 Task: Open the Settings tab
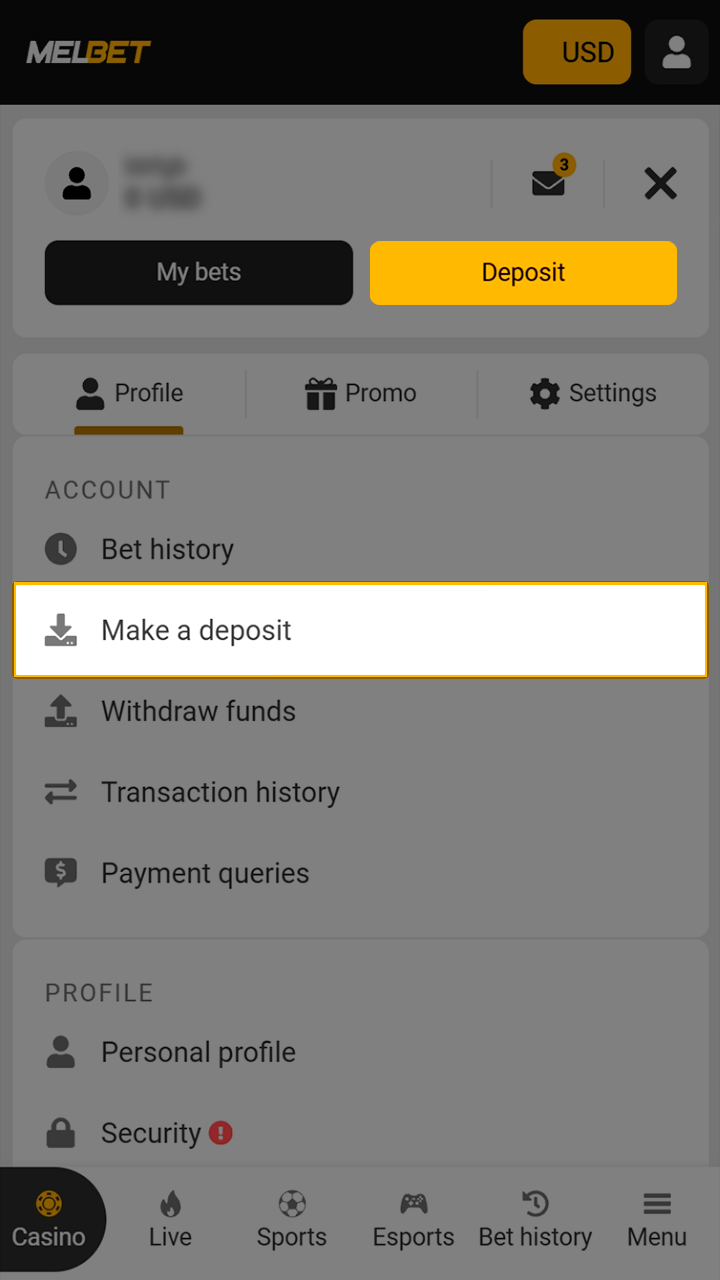click(592, 393)
